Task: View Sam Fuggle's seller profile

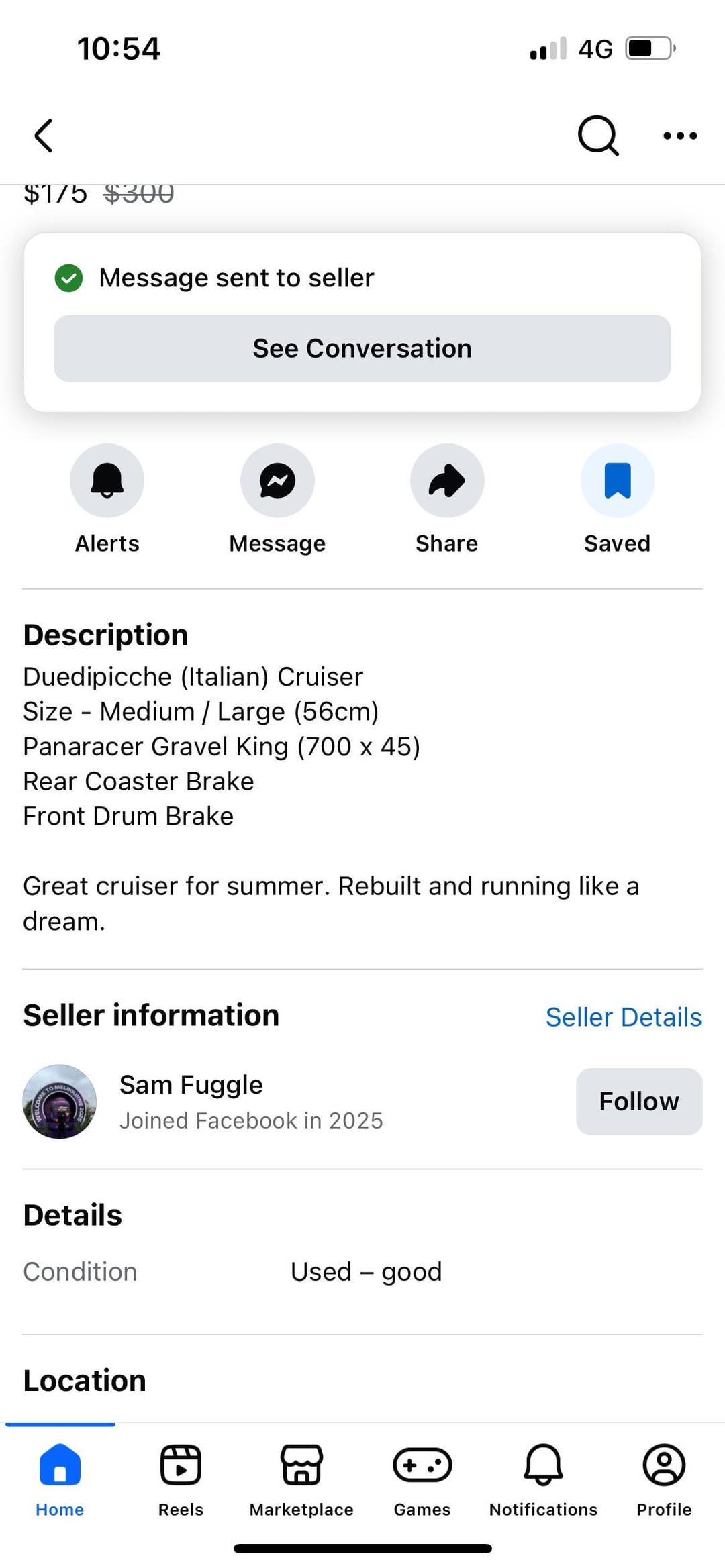Action: 191,1086
